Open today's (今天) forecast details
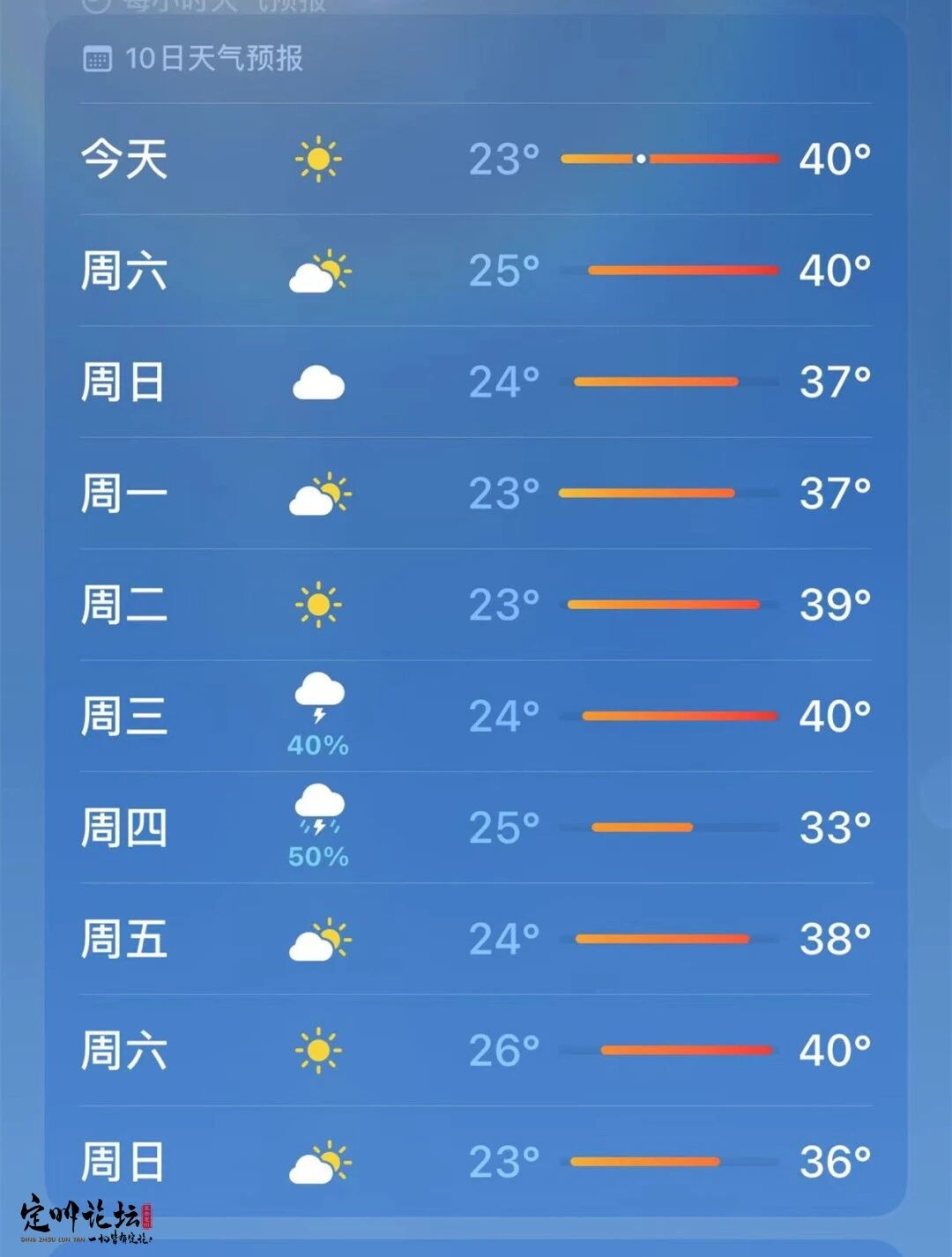Viewport: 952px width, 1257px height. (476, 160)
